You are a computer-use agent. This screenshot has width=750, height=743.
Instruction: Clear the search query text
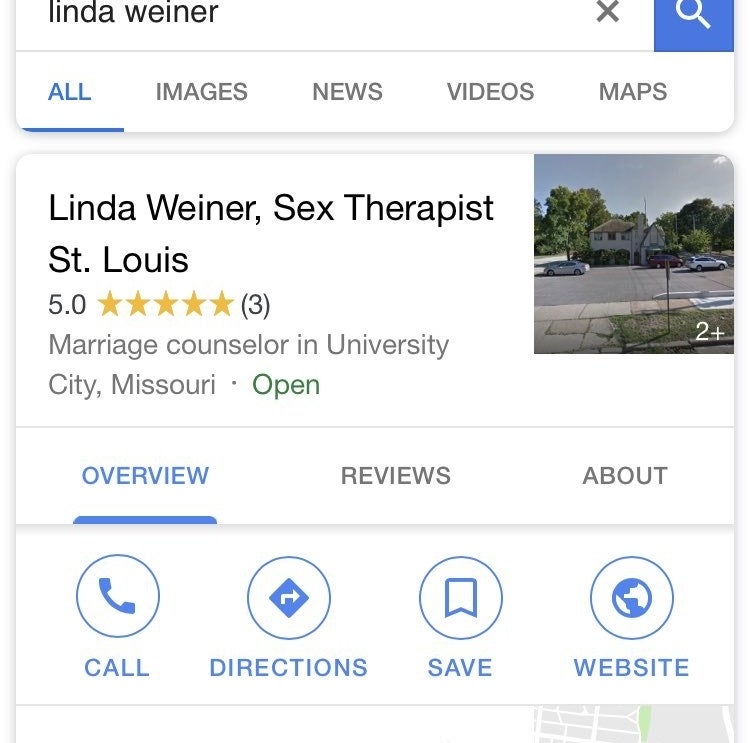(607, 12)
